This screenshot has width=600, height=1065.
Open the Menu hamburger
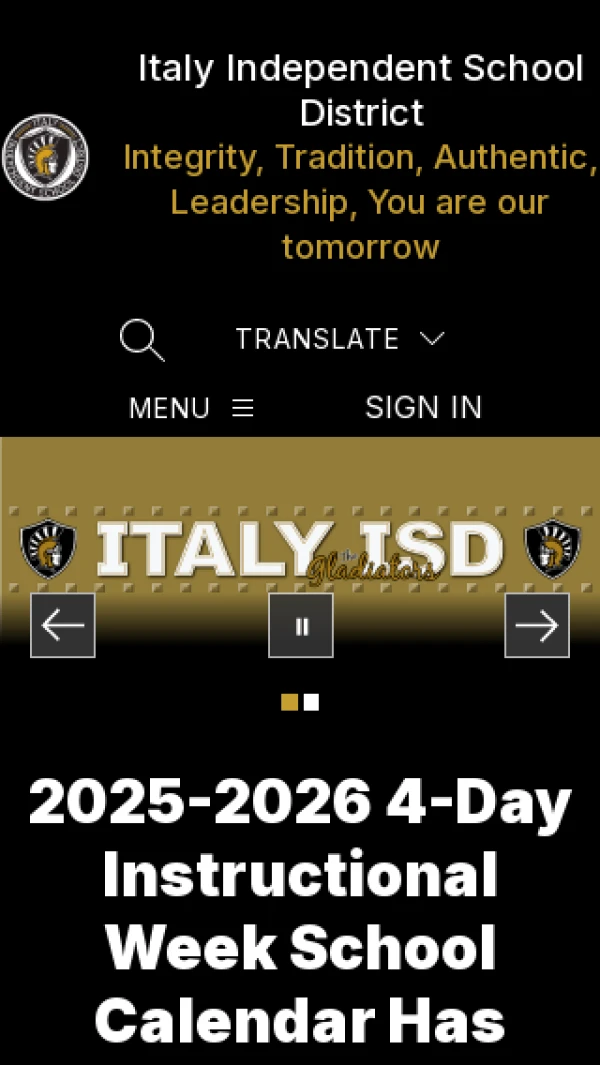point(191,408)
